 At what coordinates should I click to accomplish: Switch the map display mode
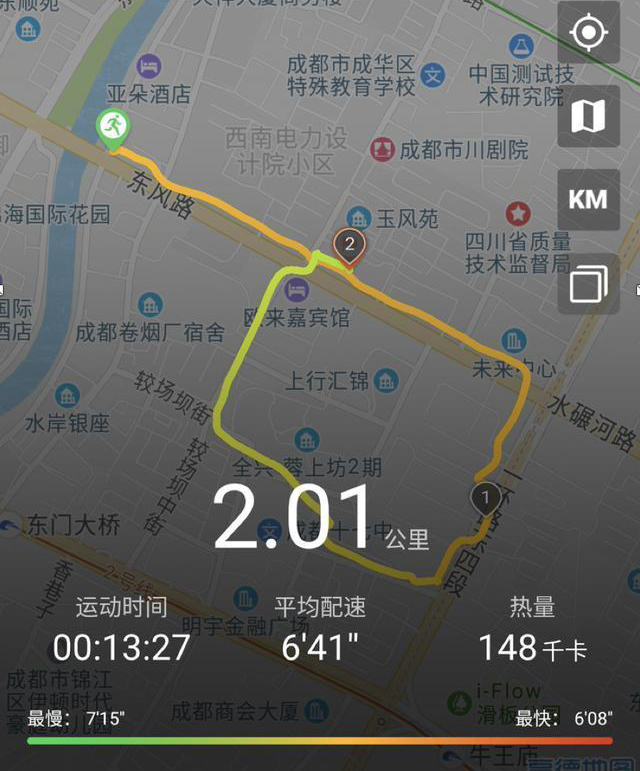point(588,117)
